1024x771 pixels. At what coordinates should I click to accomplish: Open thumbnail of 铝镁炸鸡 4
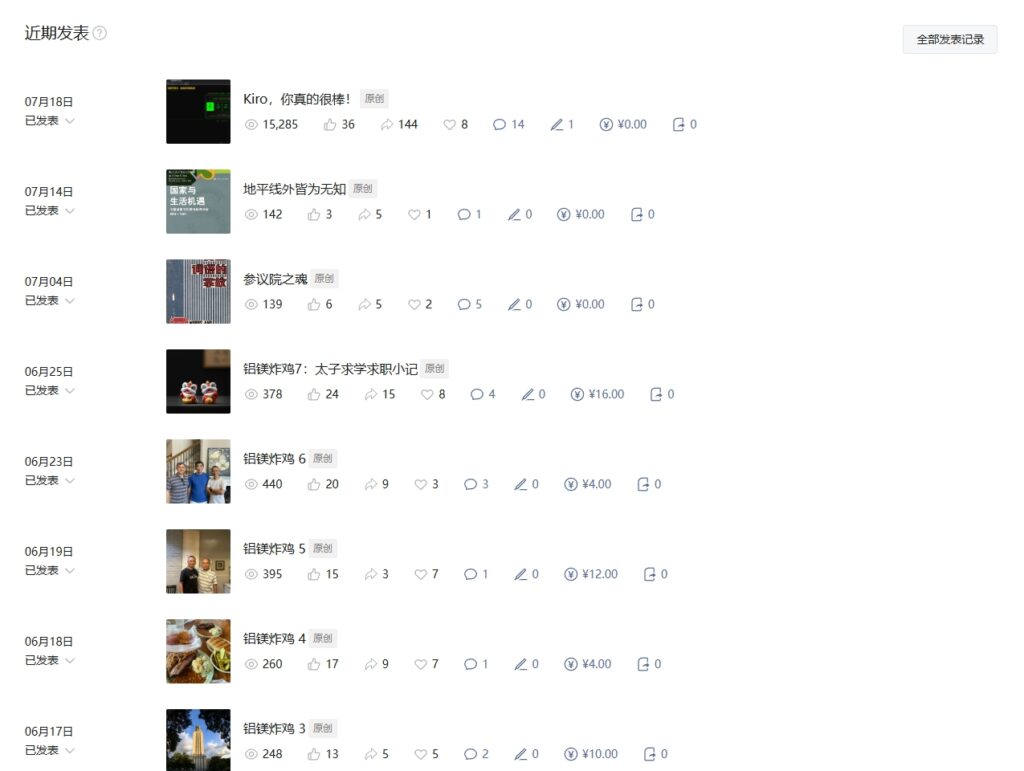click(x=198, y=651)
